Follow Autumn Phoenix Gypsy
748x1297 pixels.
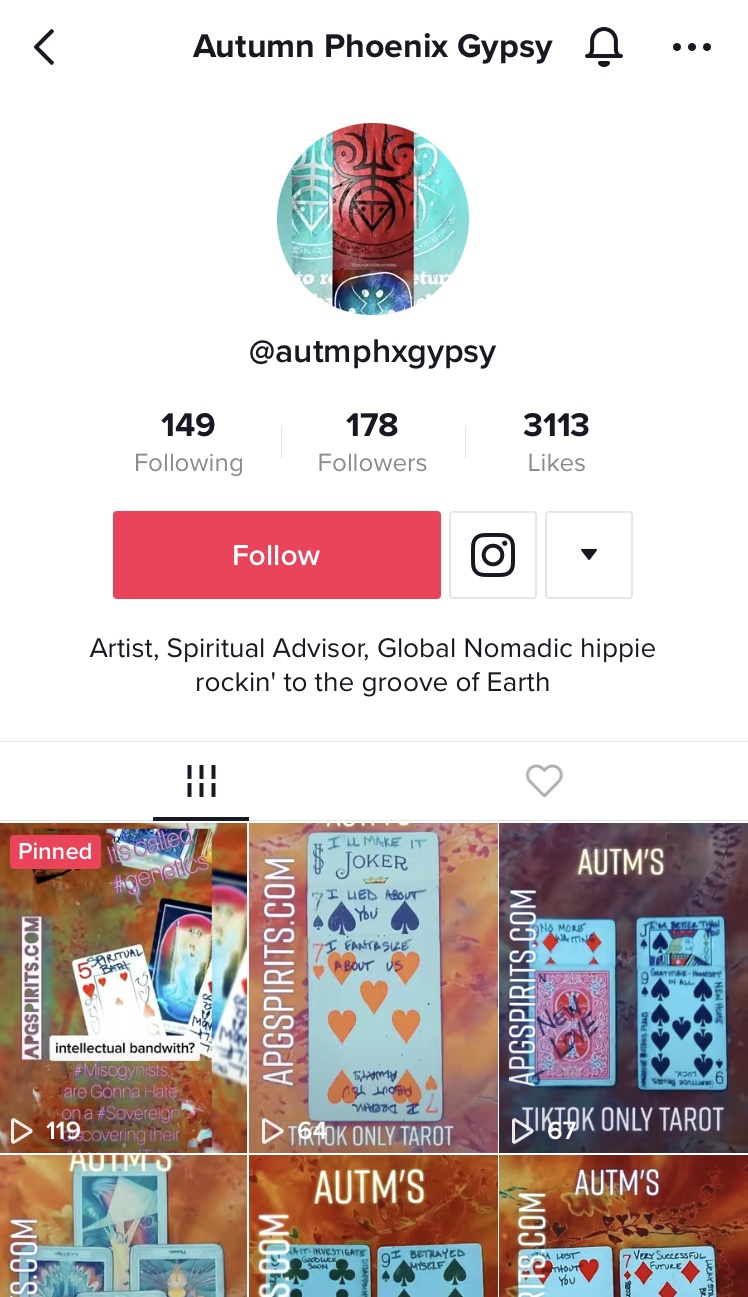pos(277,555)
